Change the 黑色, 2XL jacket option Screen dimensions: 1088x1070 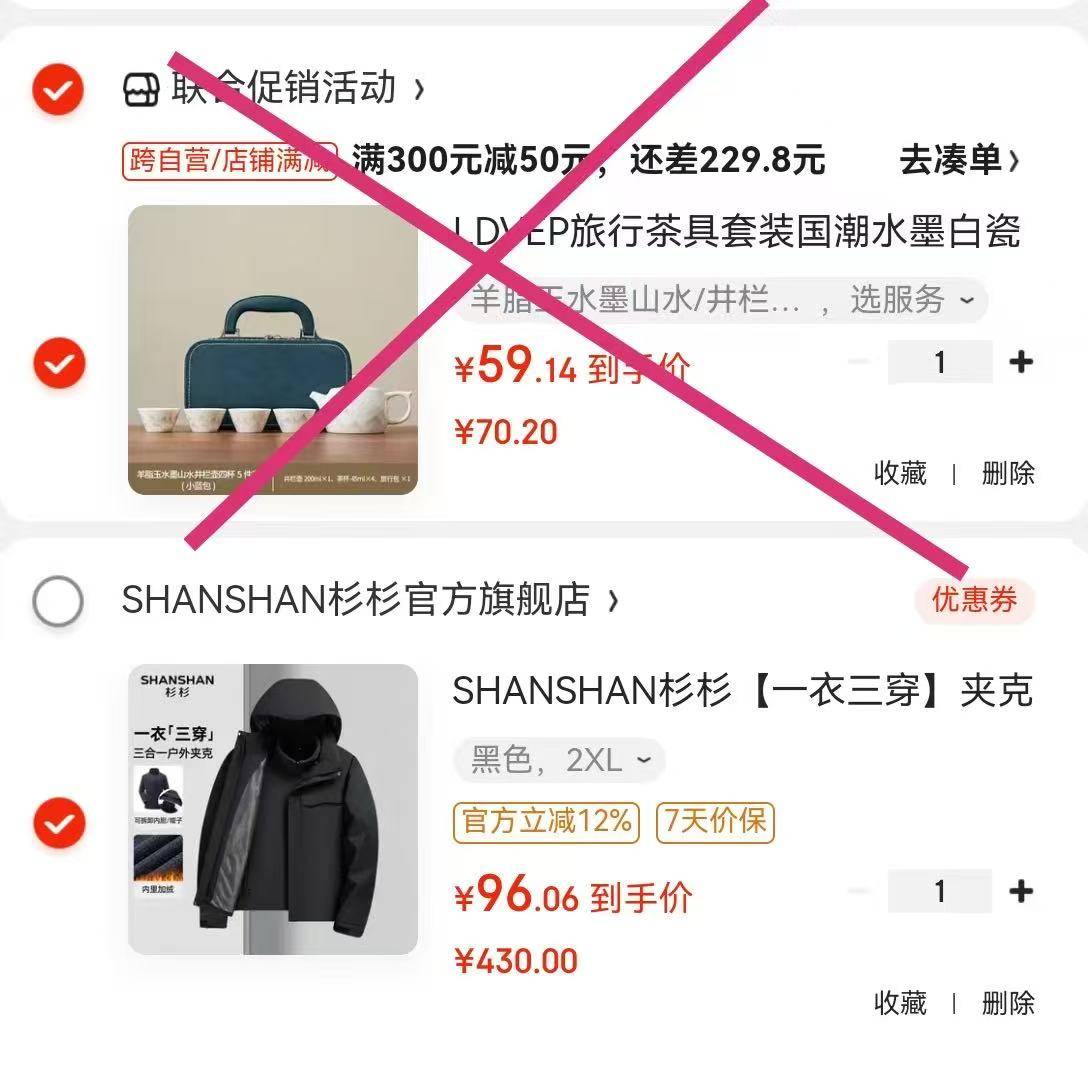[560, 761]
